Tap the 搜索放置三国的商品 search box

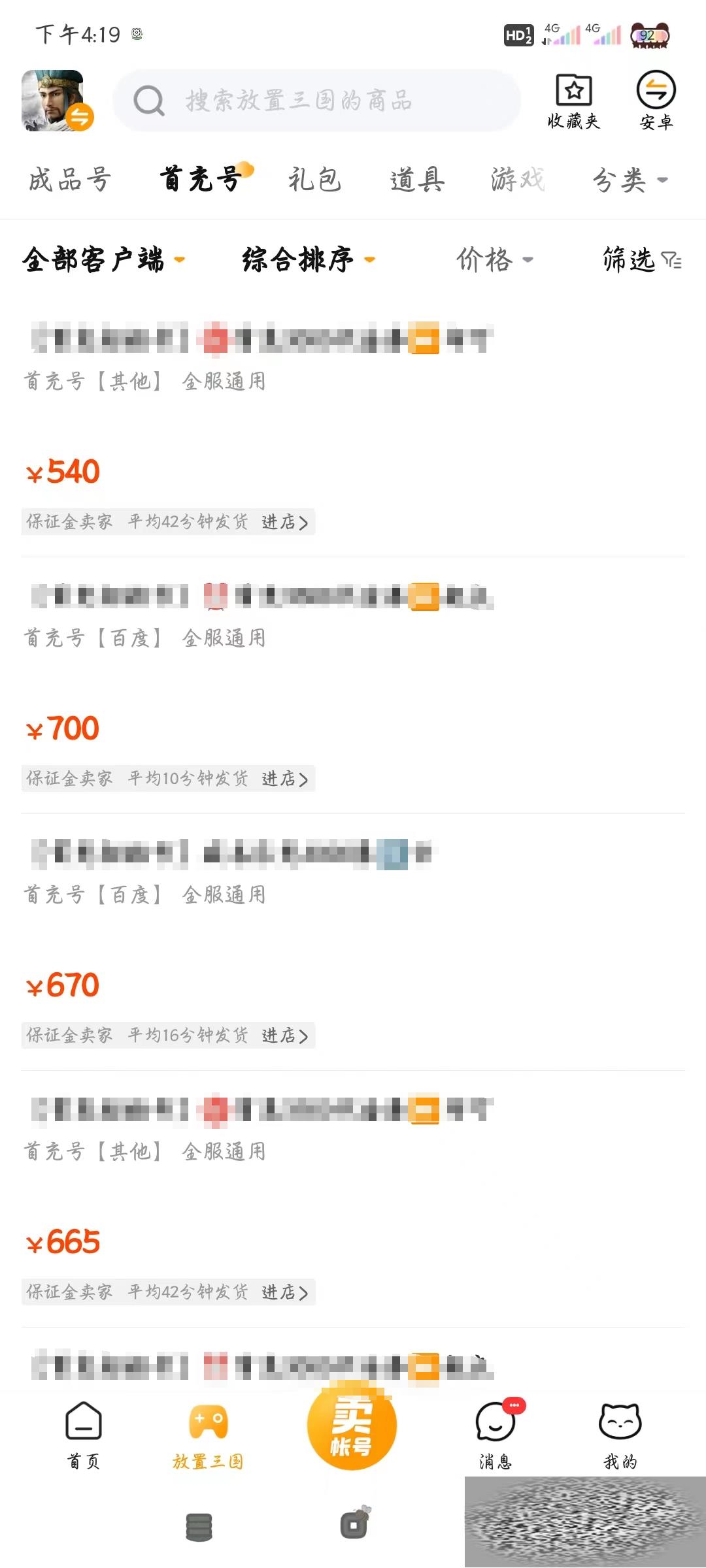coord(317,101)
